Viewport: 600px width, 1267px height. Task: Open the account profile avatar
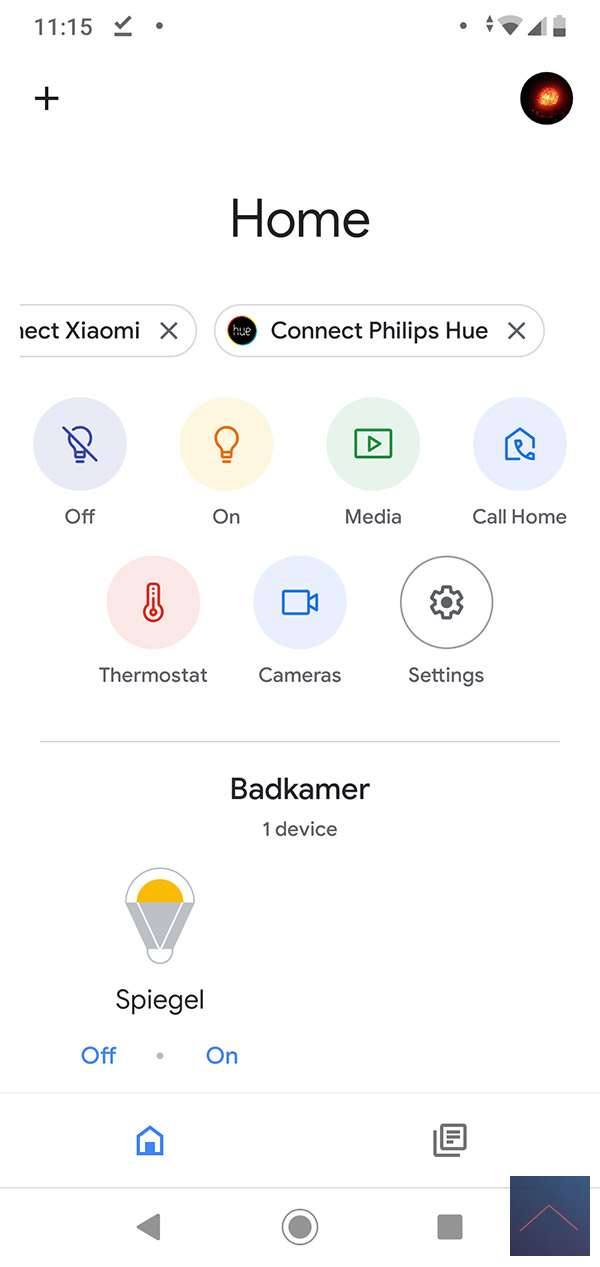click(x=546, y=98)
